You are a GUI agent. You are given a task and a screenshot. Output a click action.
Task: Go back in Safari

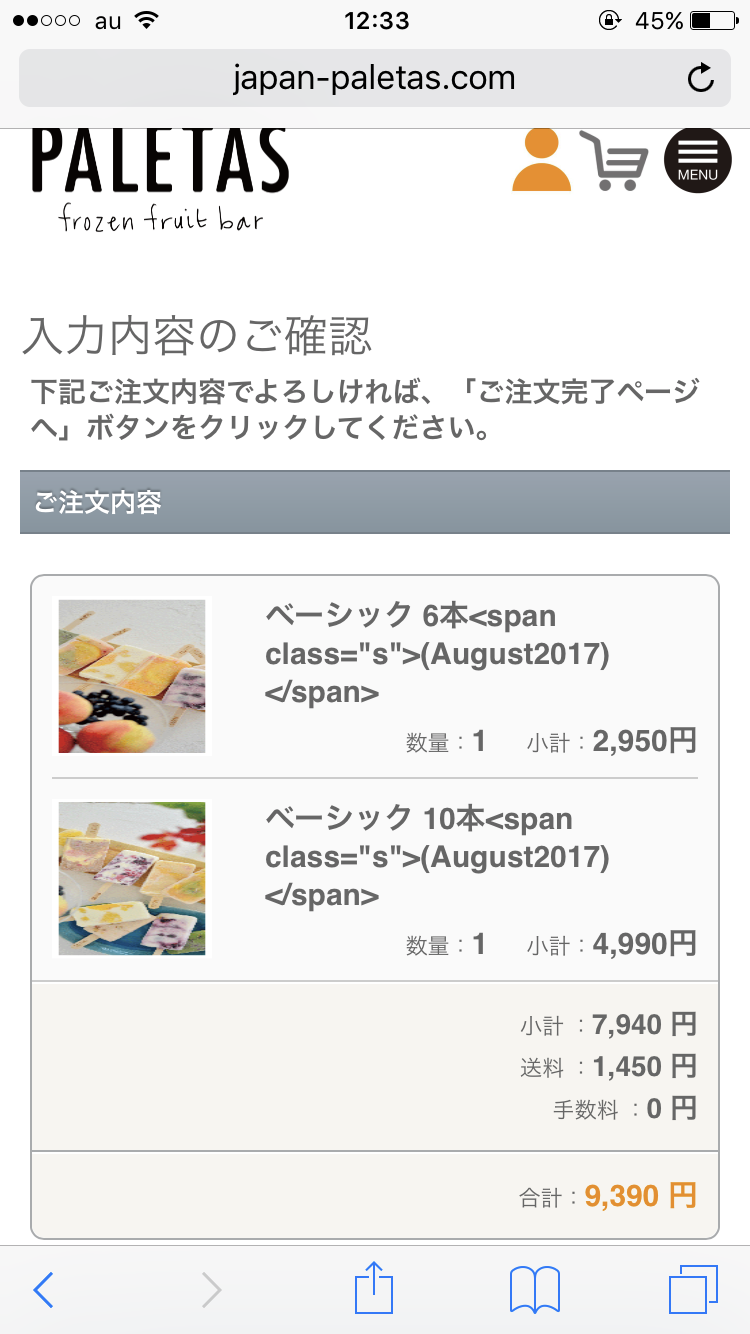43,1289
